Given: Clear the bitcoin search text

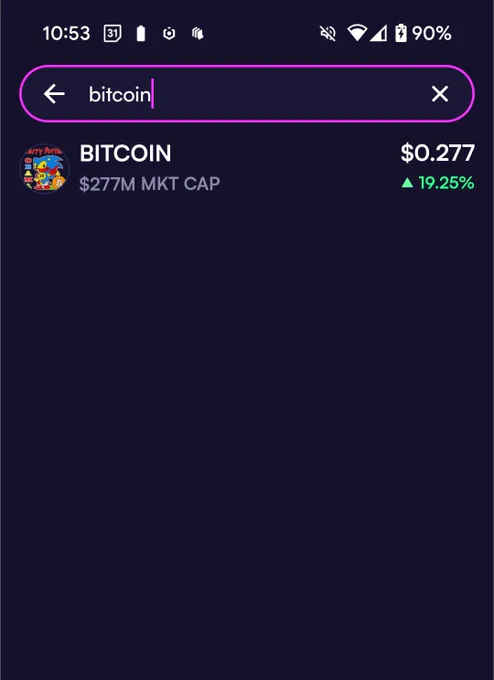Looking at the screenshot, I should tap(440, 94).
